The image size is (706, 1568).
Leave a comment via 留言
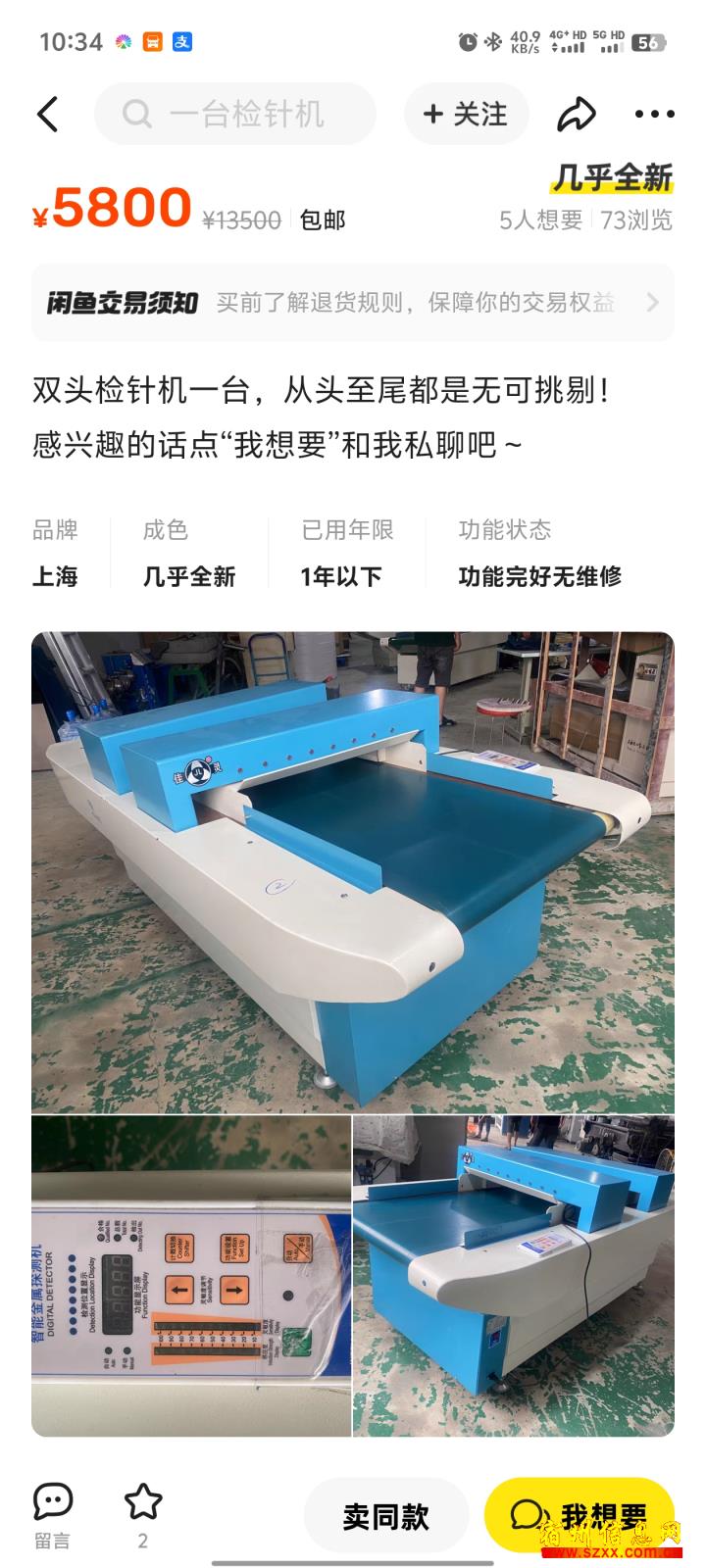(x=53, y=1516)
